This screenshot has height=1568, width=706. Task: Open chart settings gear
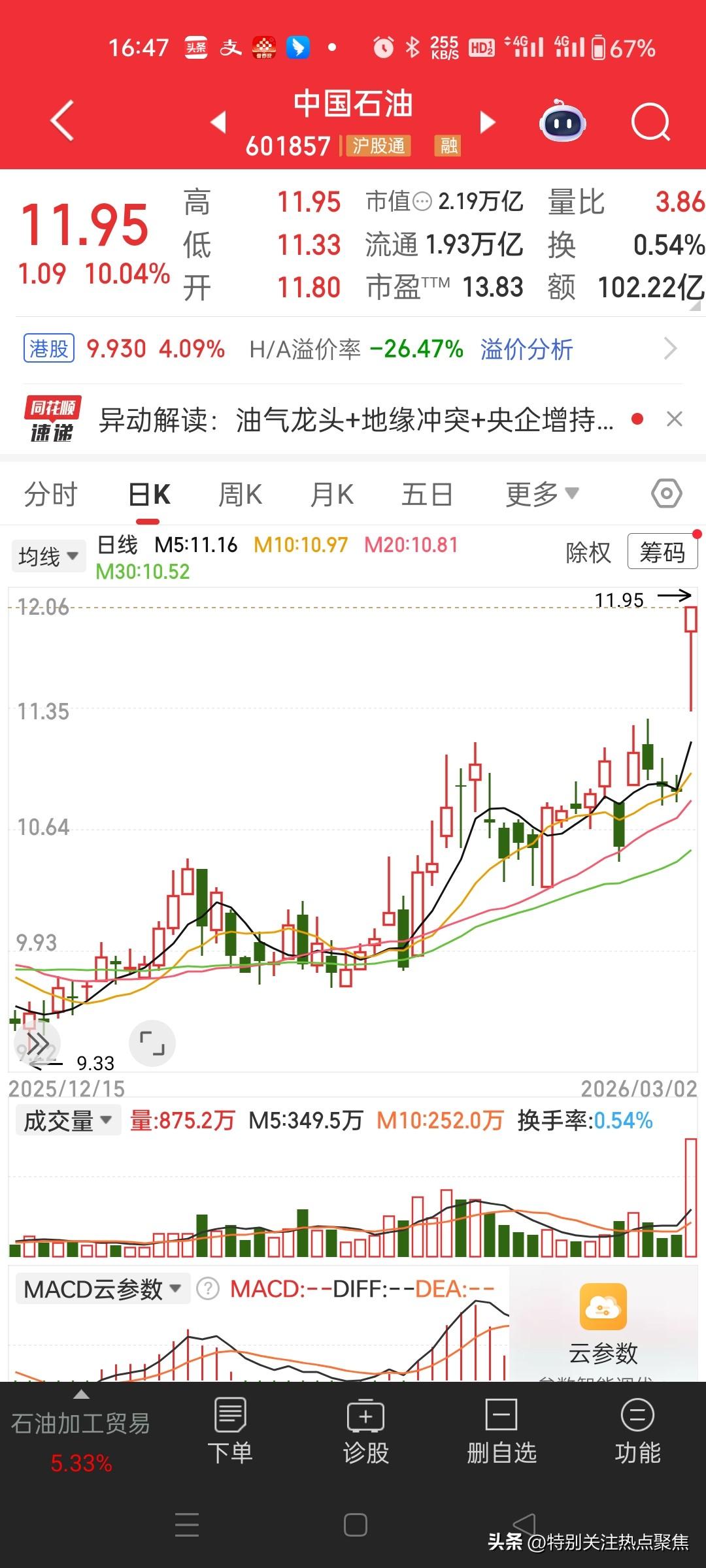coord(665,494)
